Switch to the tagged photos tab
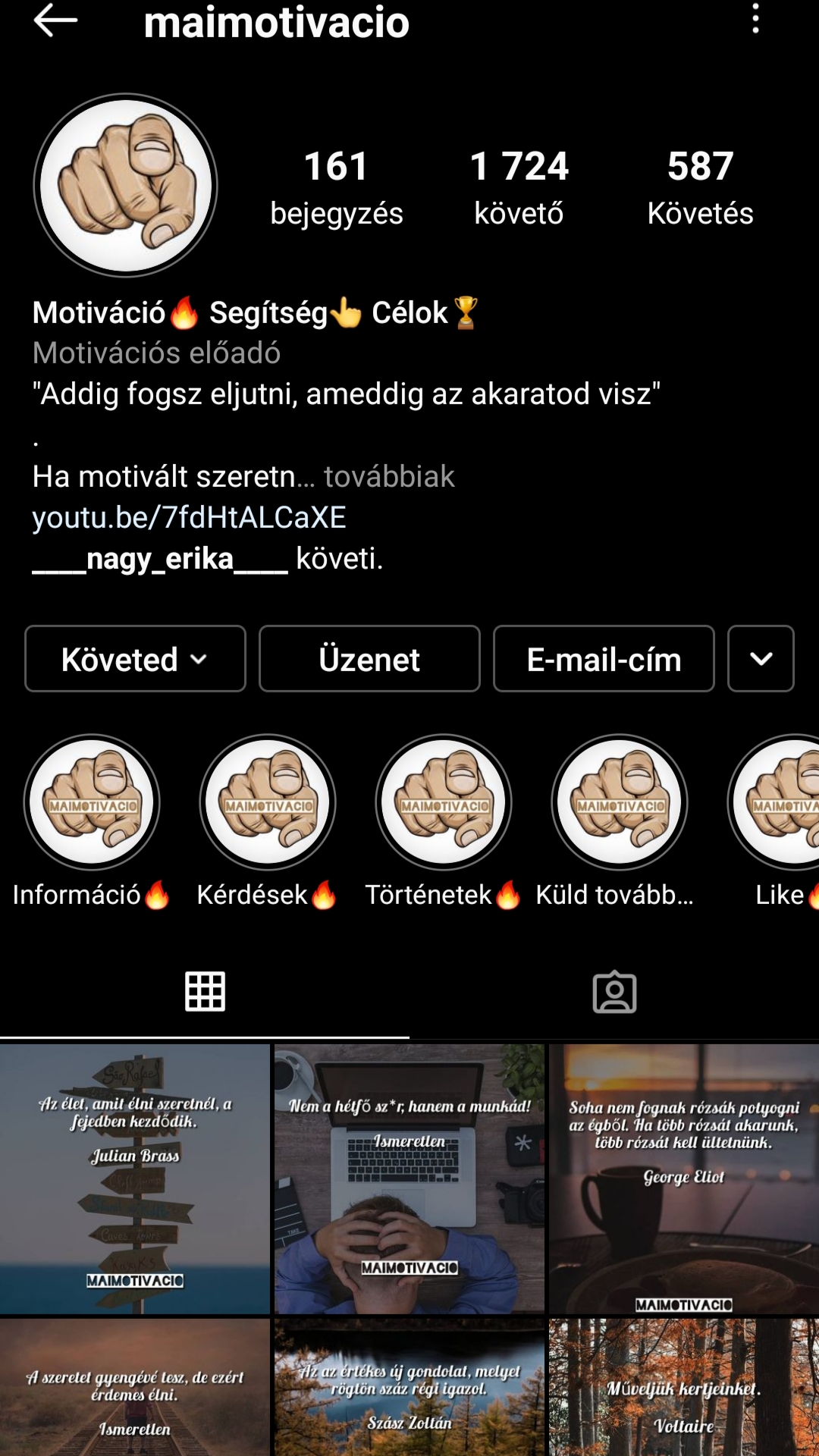 click(x=614, y=992)
